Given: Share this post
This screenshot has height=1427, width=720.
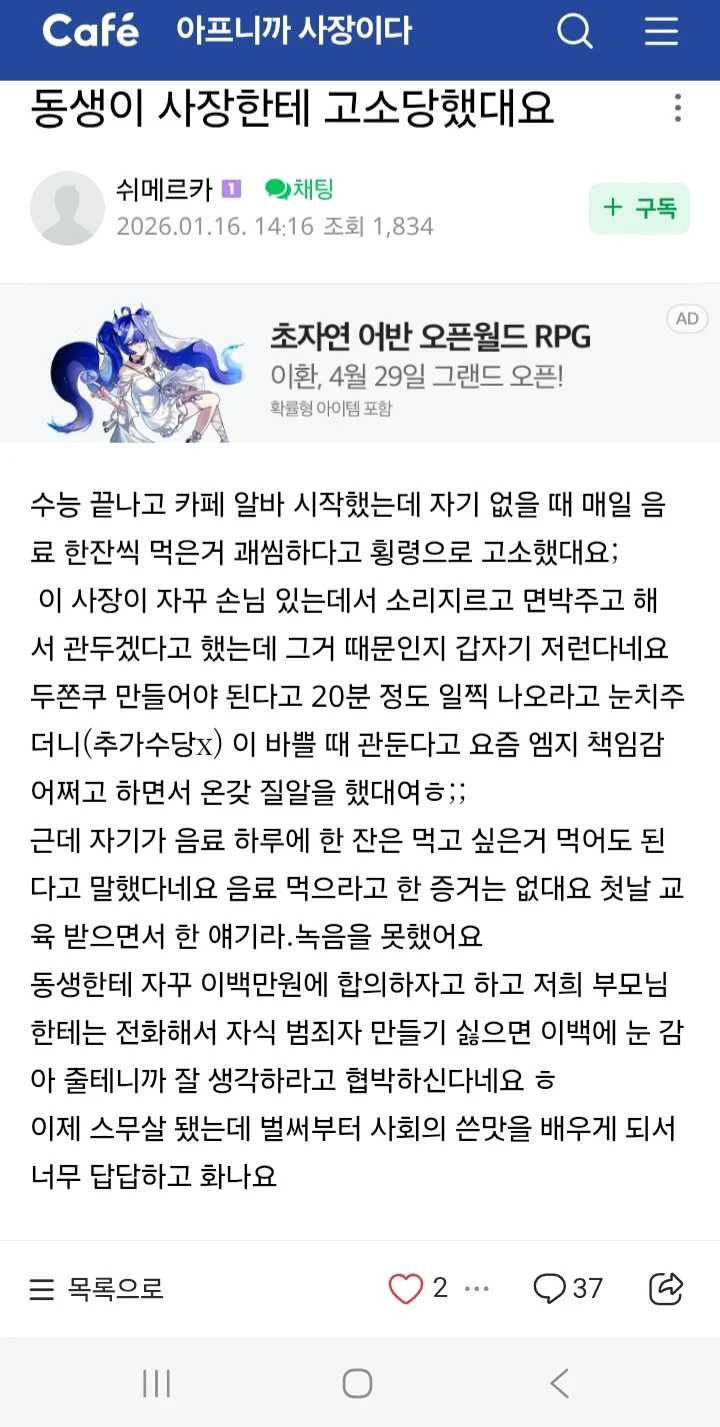Looking at the screenshot, I should (x=666, y=1288).
